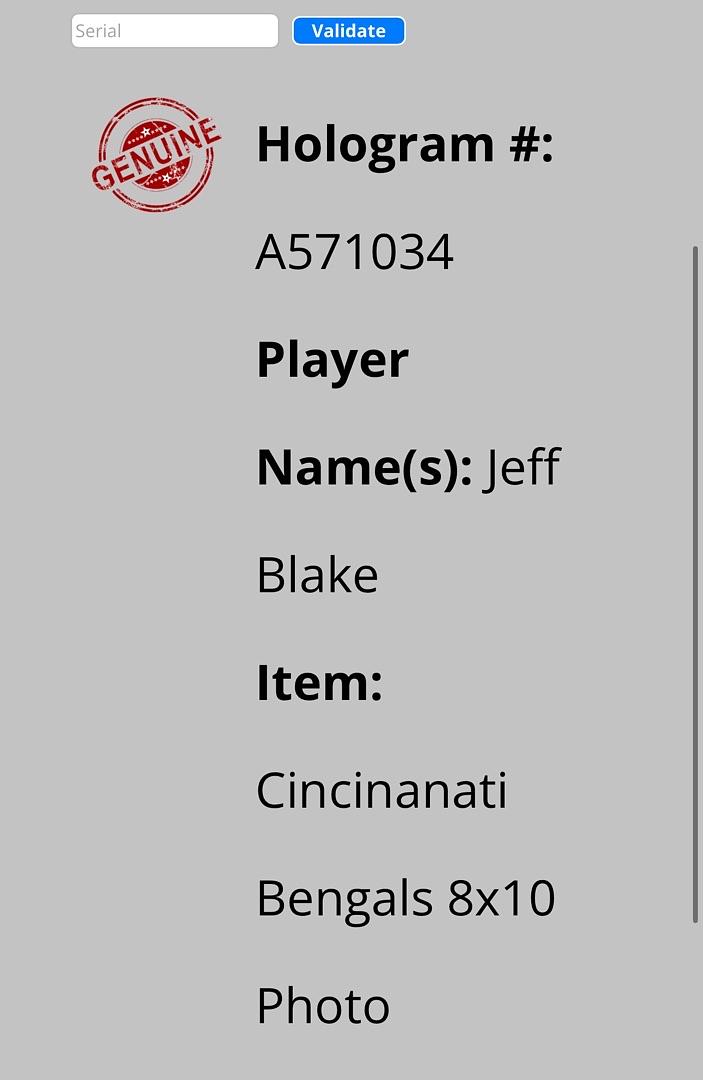The height and width of the screenshot is (1080, 703).
Task: Tap the Validate button
Action: pos(348,31)
